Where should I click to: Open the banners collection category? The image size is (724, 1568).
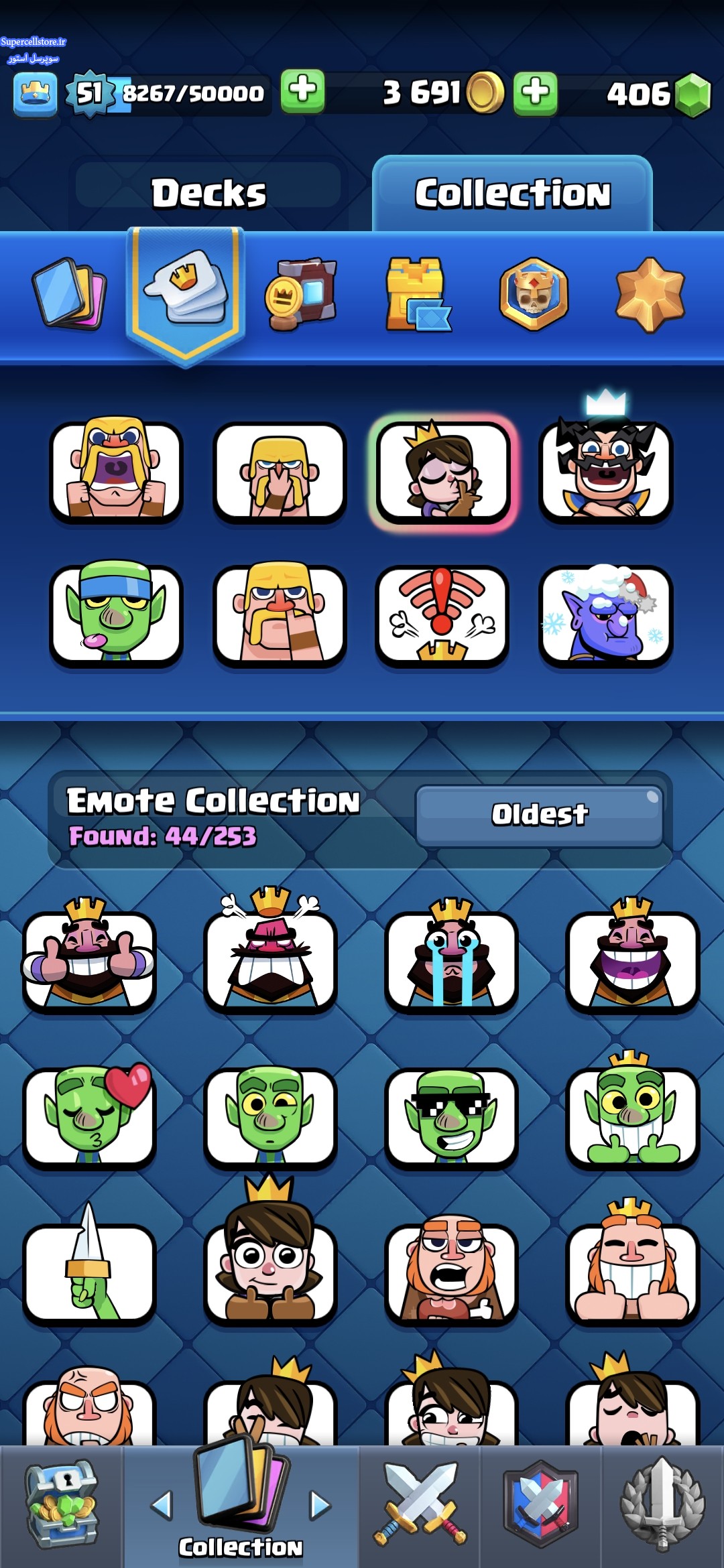(301, 293)
